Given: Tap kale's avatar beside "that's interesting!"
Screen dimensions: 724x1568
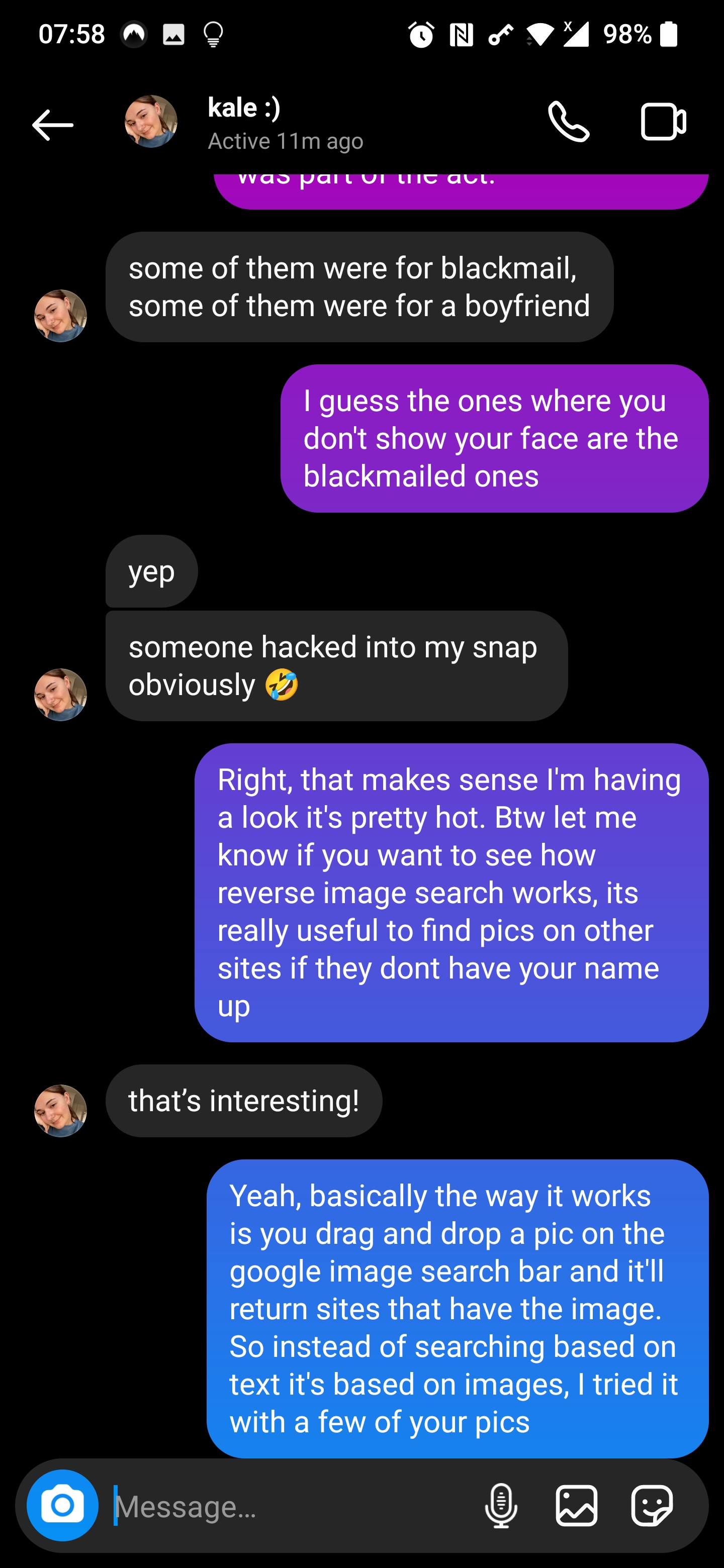Looking at the screenshot, I should point(60,1111).
